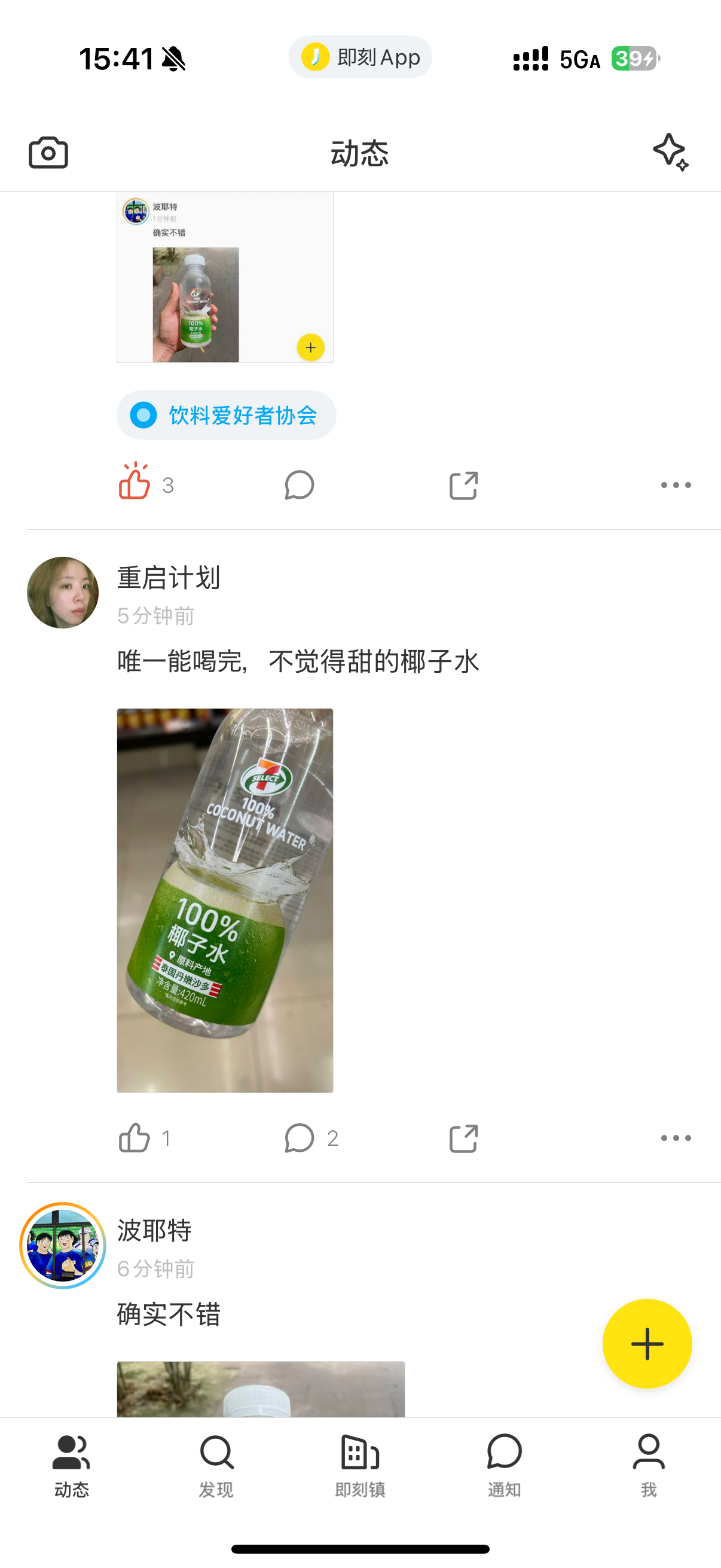The height and width of the screenshot is (1568, 721).
Task: View the coconut water photo by 重启计划
Action: (x=225, y=899)
